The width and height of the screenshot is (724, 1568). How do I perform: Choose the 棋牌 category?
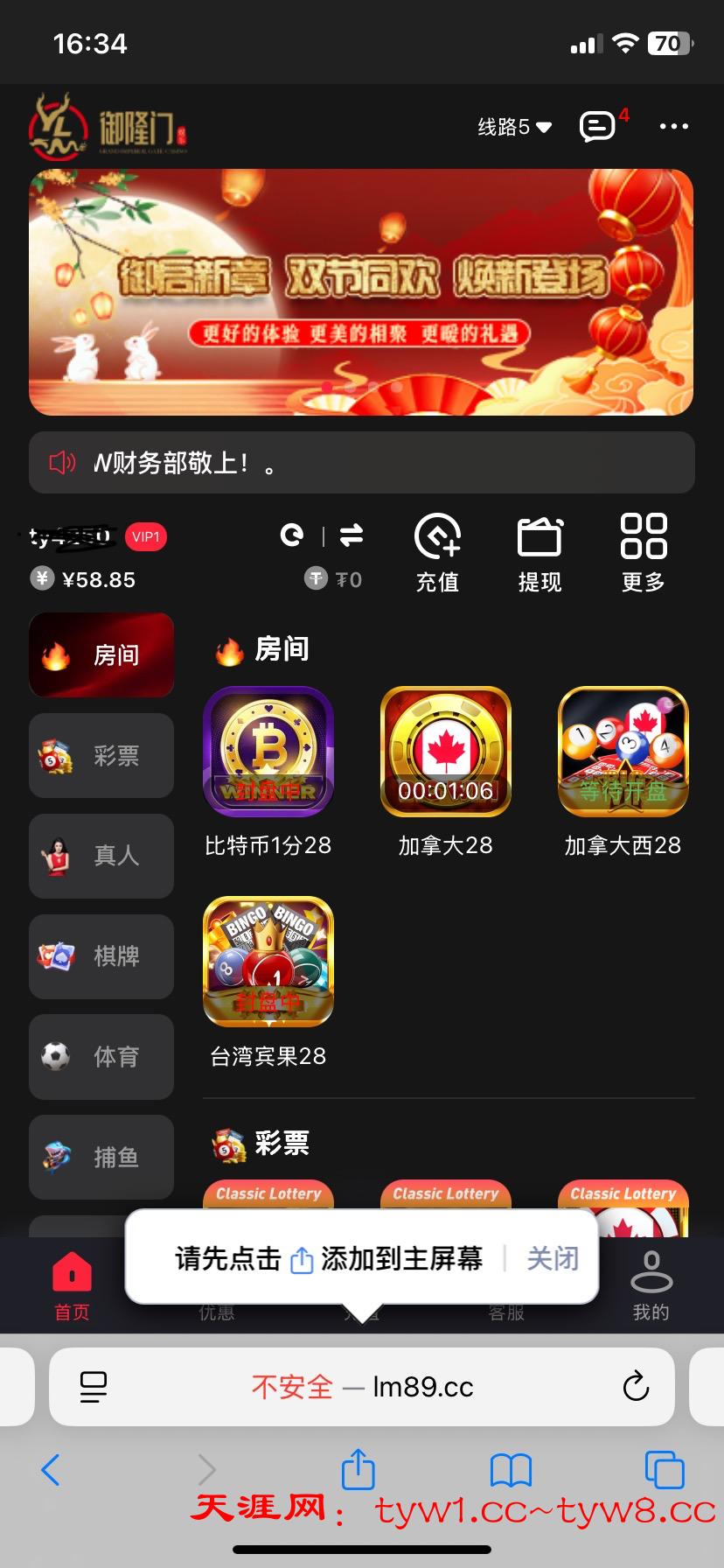[x=101, y=956]
